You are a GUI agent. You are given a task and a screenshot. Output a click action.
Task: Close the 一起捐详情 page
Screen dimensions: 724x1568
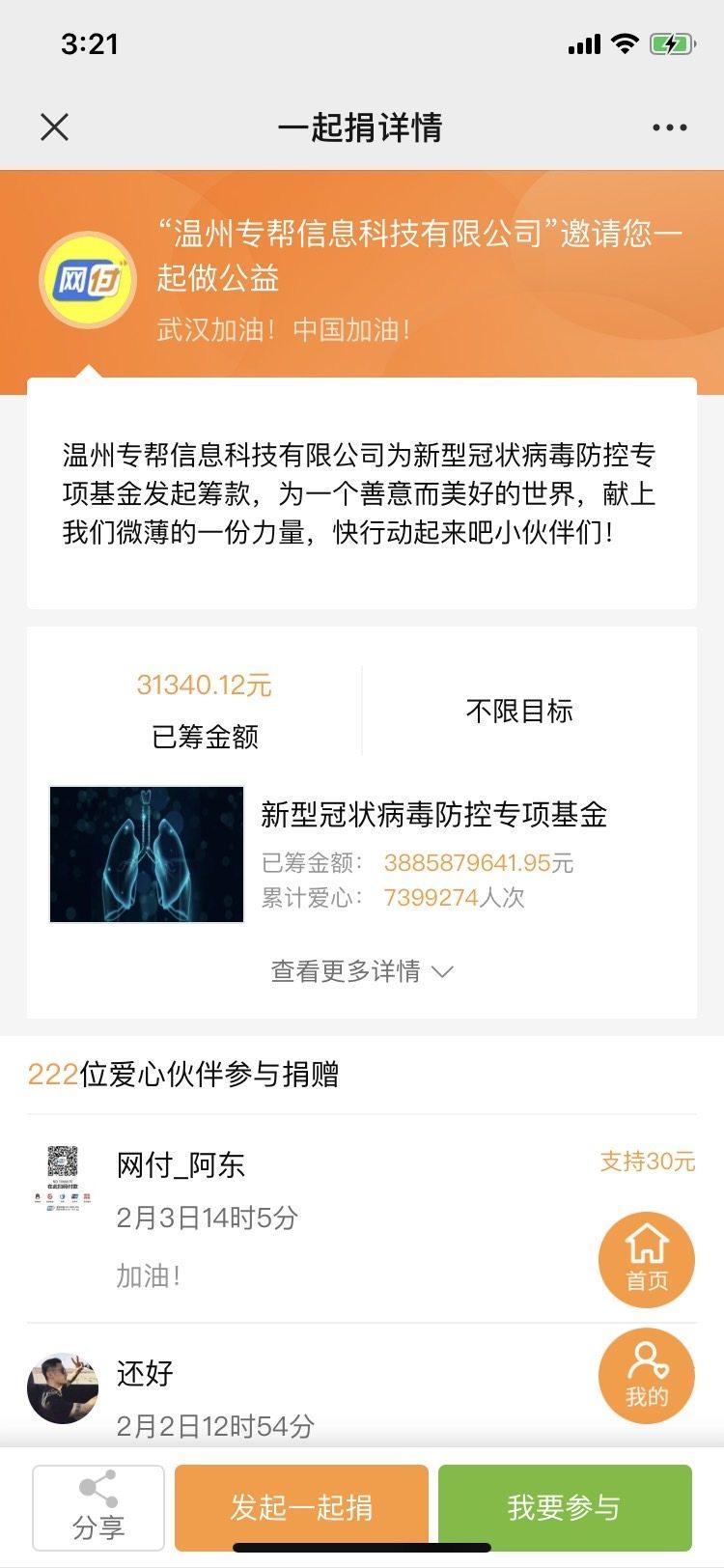pos(55,126)
